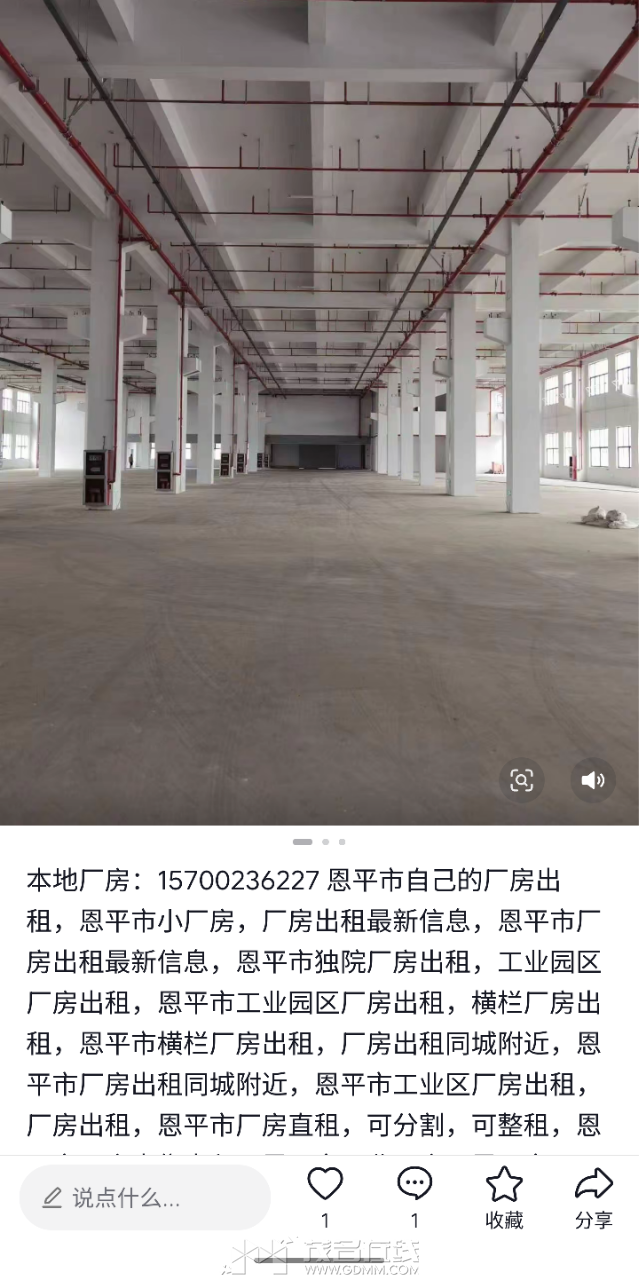Image resolution: width=639 pixels, height=1280 pixels.
Task: Open the comments bubble
Action: [414, 1185]
